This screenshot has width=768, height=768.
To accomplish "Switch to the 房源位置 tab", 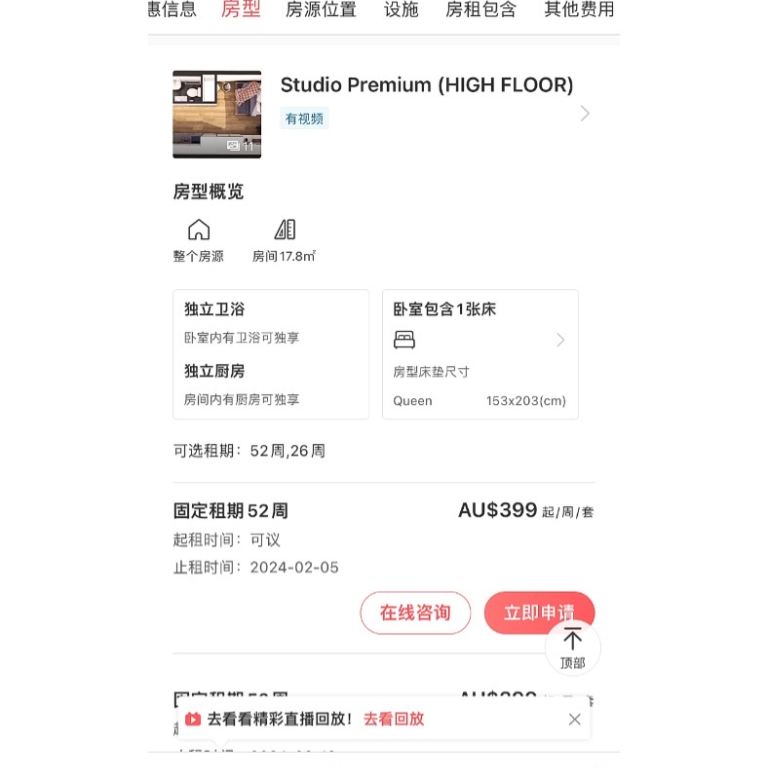I will click(x=320, y=10).
